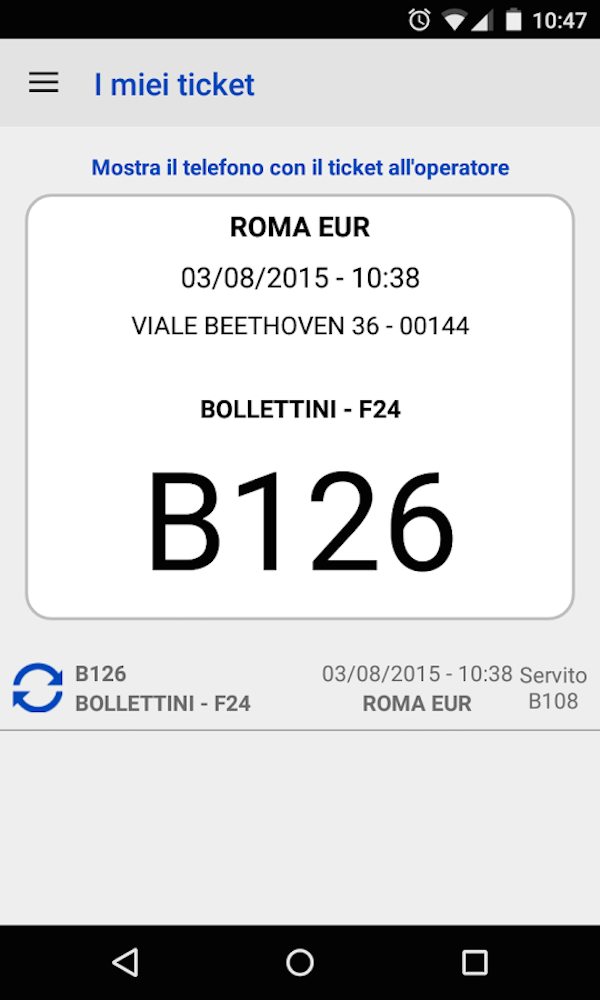Tap the ROMA EUR B126 ticket card
The width and height of the screenshot is (600, 1000).
[x=300, y=406]
